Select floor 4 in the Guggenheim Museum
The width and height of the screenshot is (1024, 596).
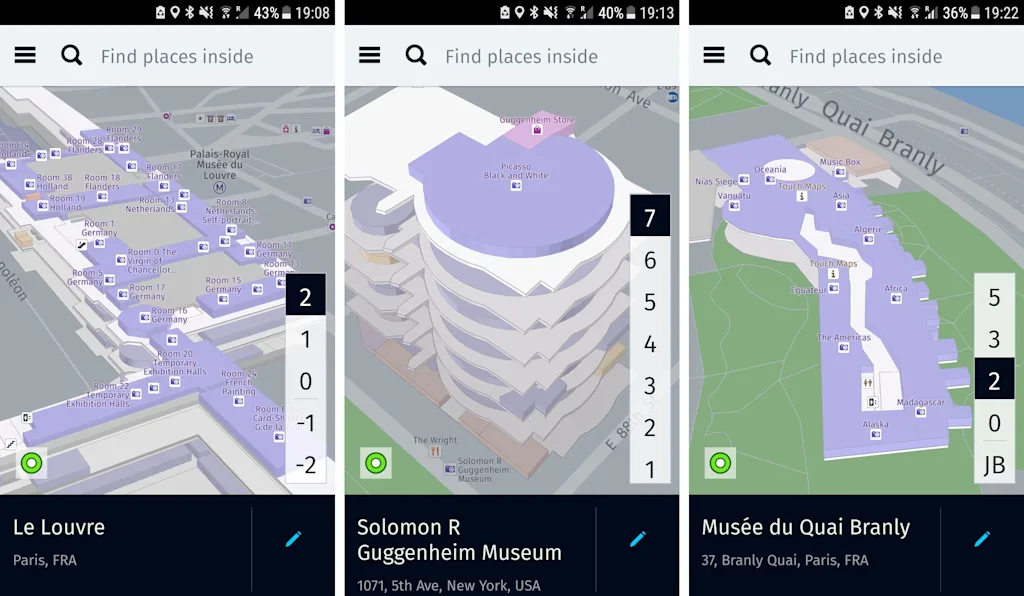pyautogui.click(x=650, y=345)
